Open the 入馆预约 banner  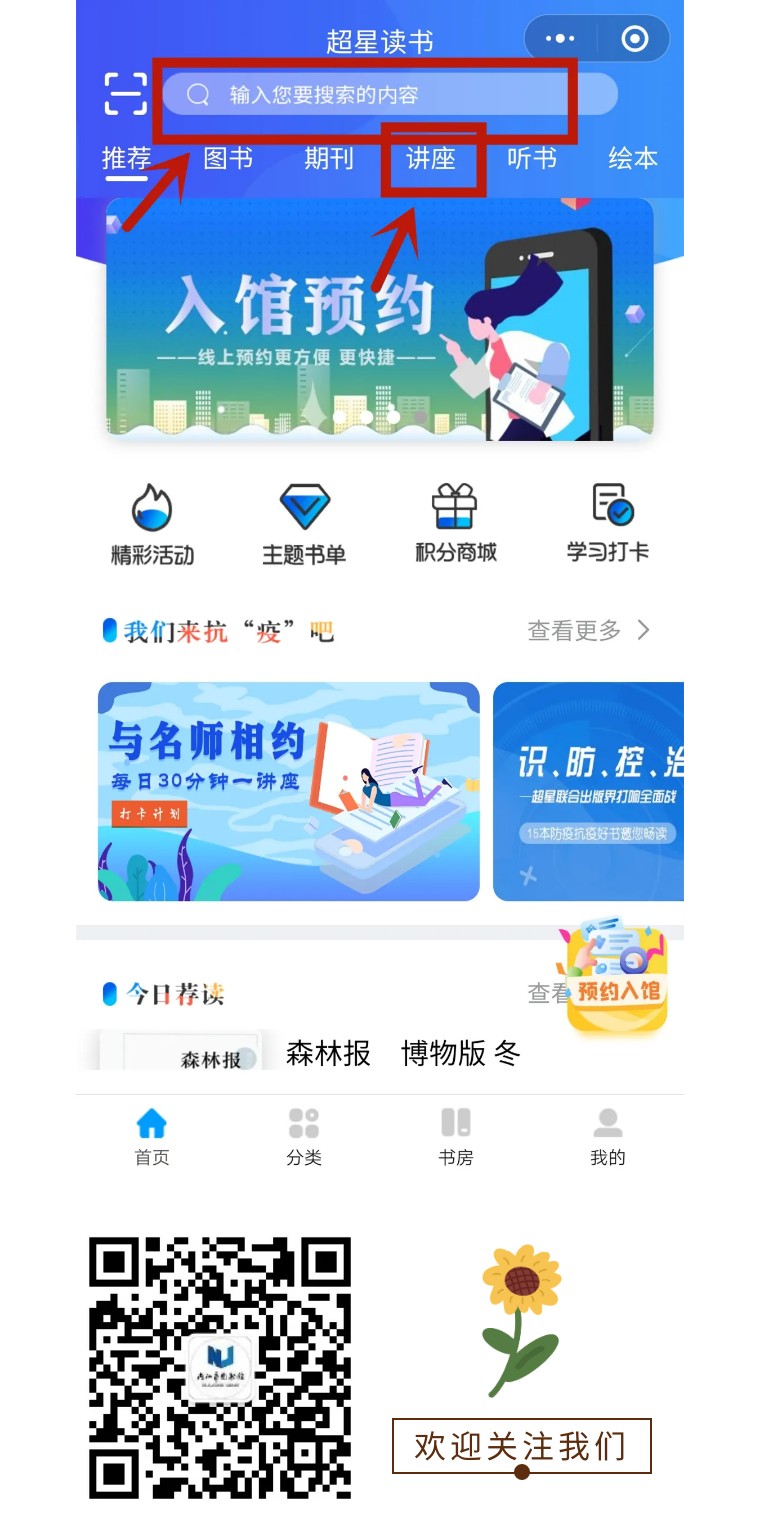[x=380, y=318]
